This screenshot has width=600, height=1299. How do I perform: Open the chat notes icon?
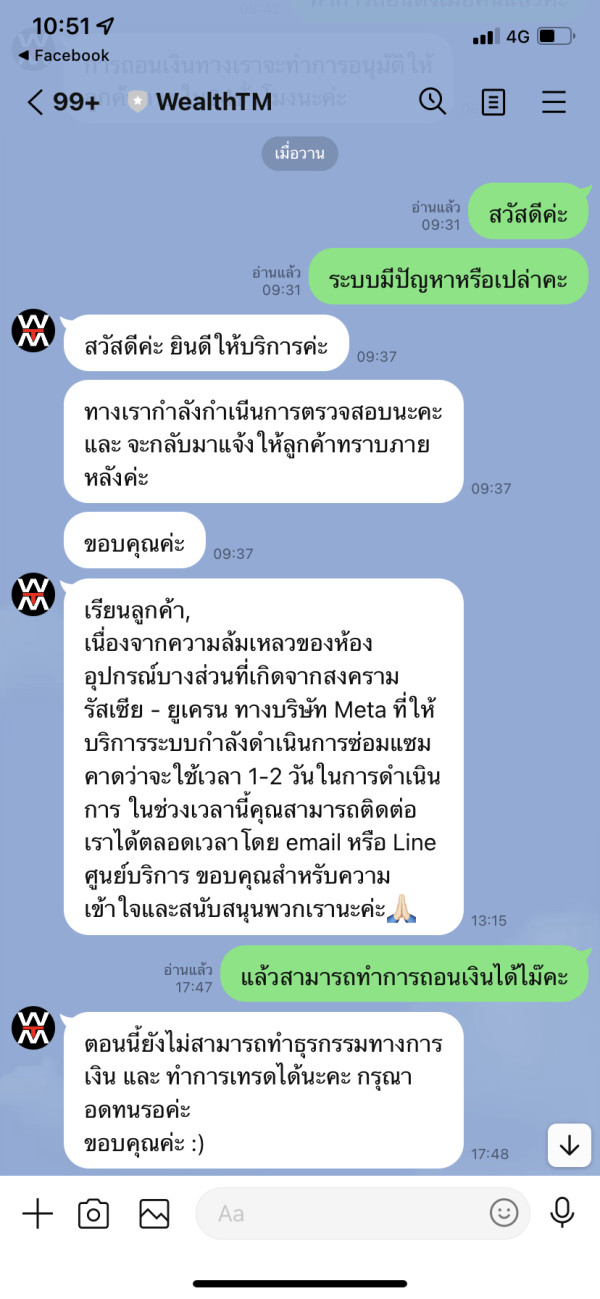coord(493,102)
